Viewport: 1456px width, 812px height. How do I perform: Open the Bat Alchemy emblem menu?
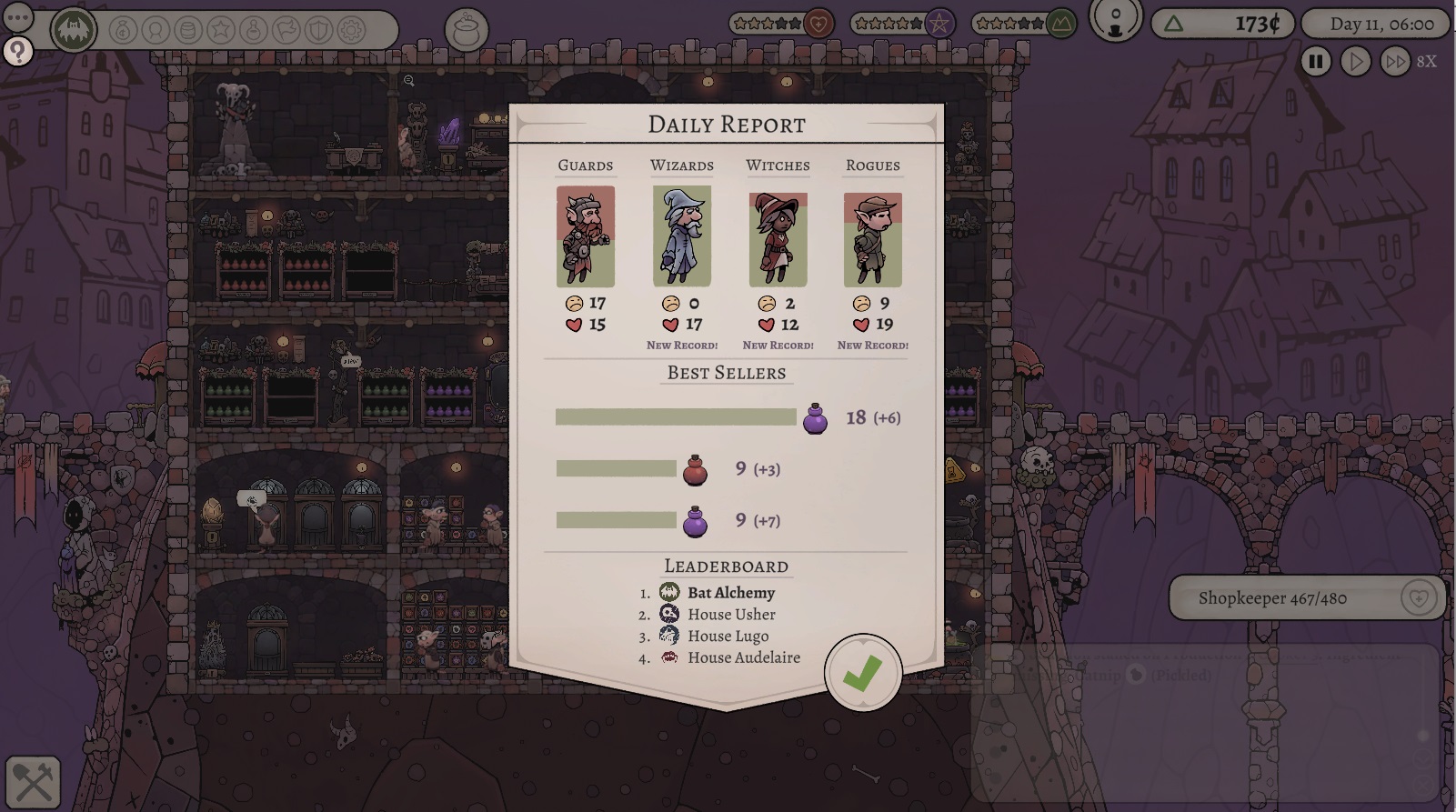pyautogui.click(x=75, y=30)
